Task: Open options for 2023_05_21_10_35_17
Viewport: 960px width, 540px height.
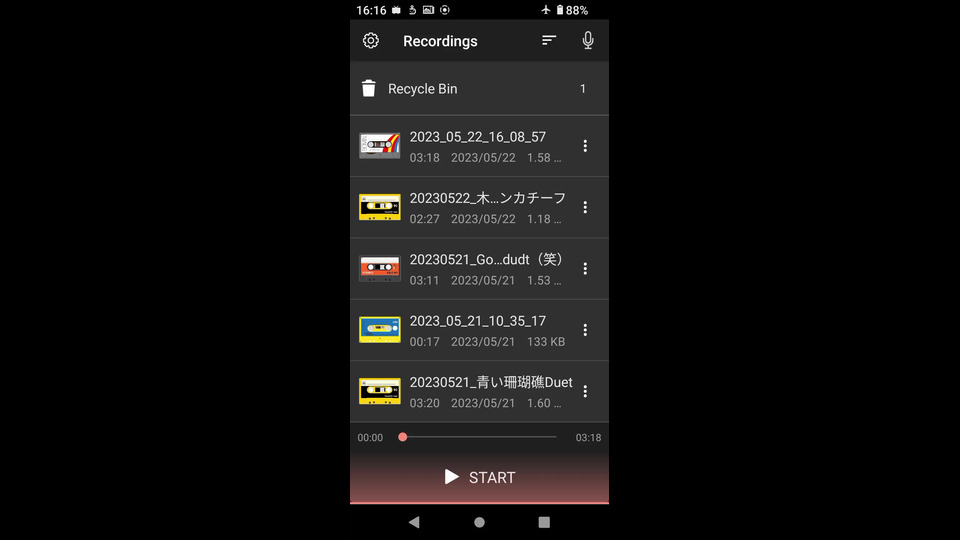Action: tap(585, 330)
